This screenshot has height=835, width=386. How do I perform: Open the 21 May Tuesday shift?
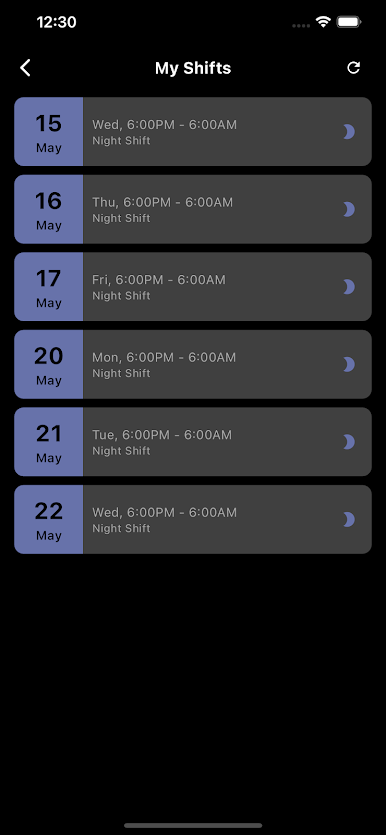[x=193, y=442]
